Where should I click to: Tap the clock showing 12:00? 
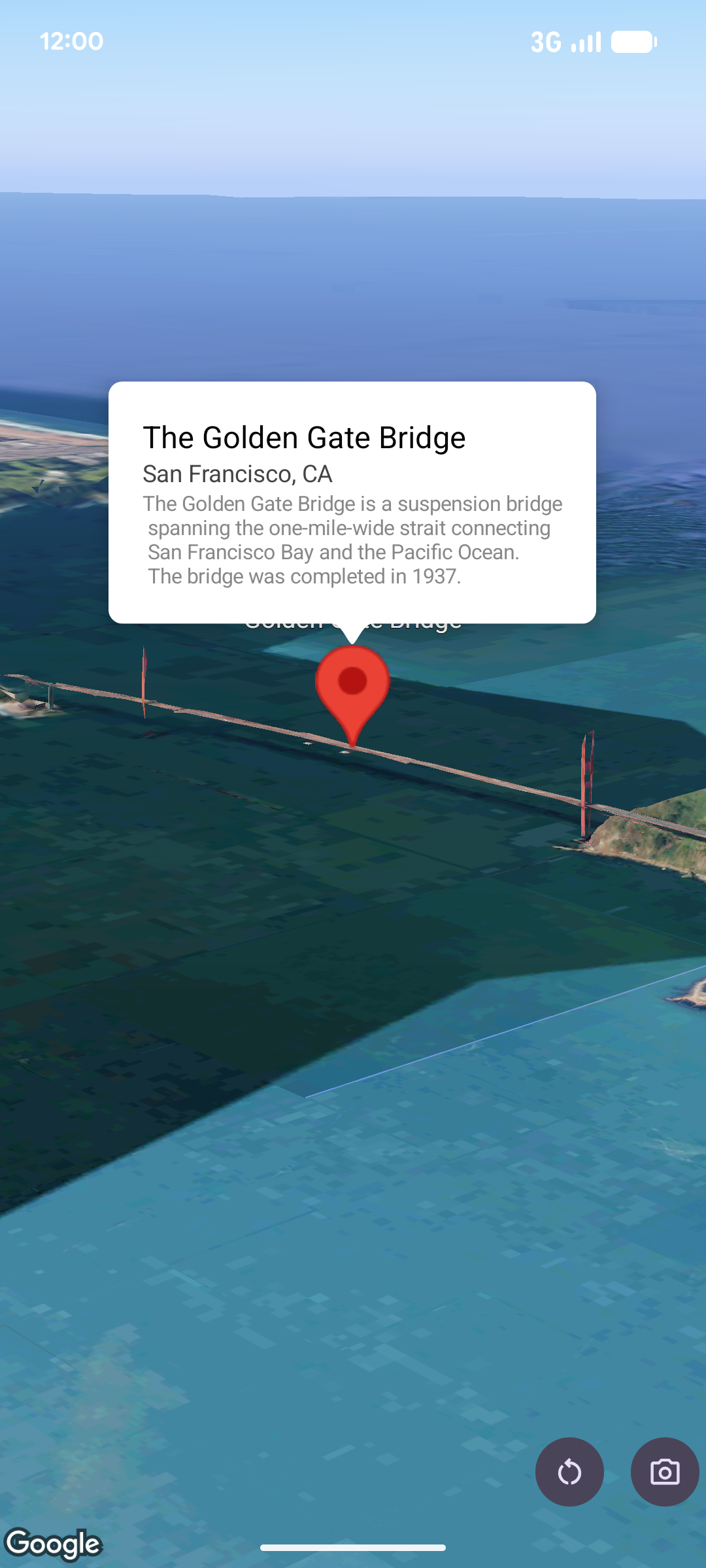click(x=71, y=41)
